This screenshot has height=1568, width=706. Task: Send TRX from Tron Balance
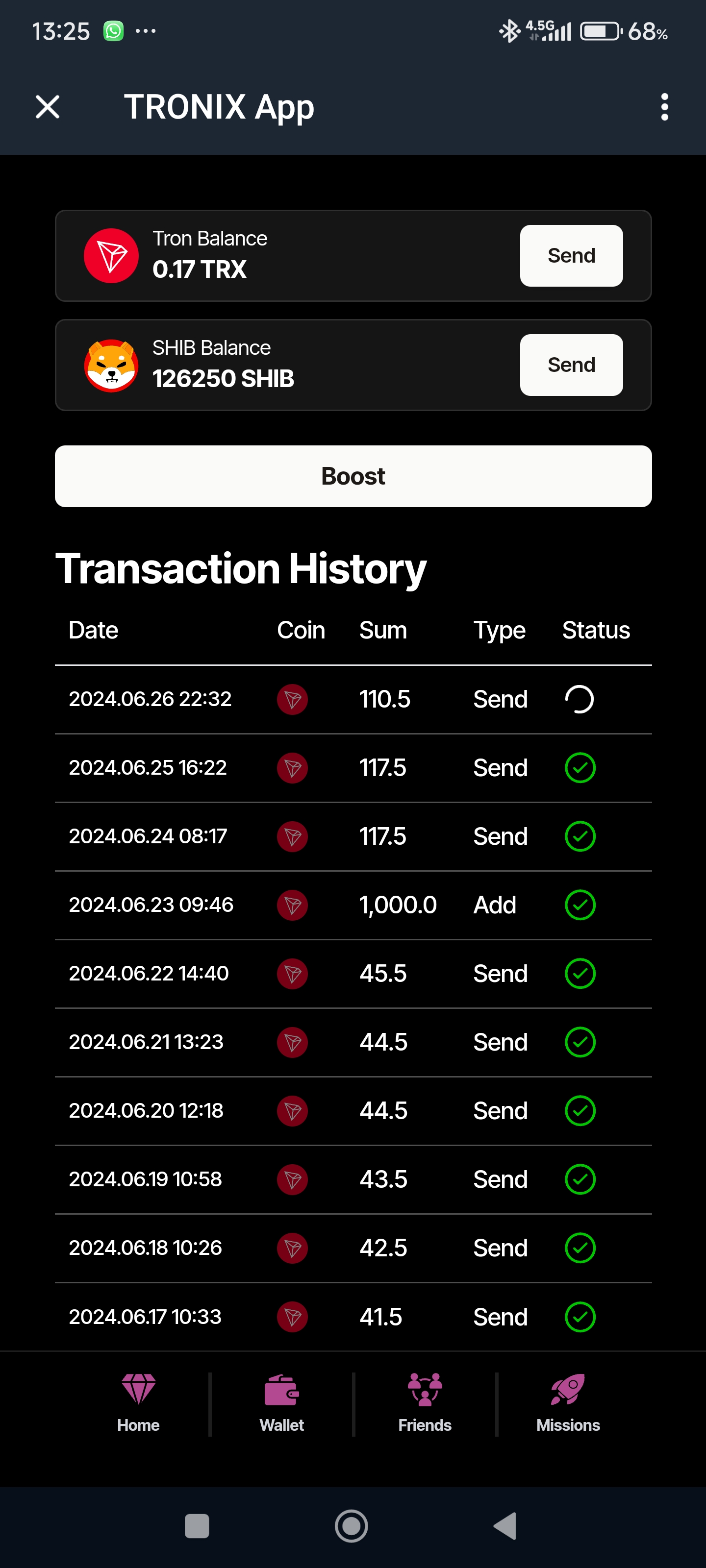(571, 256)
